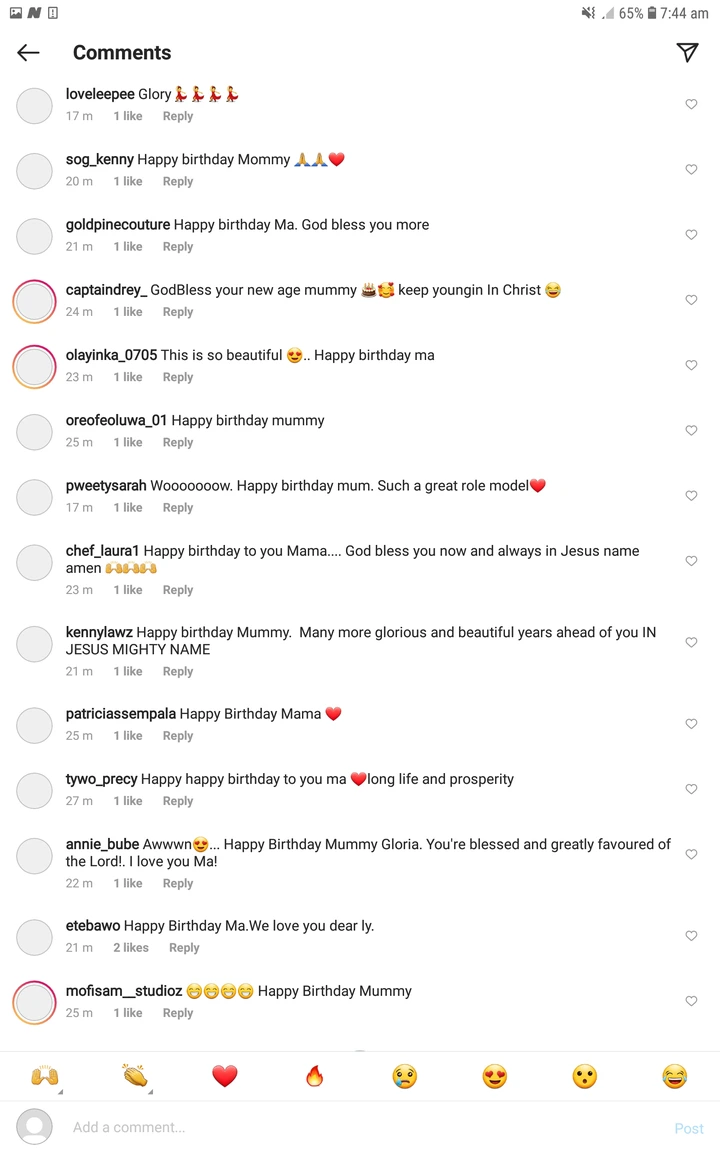Reply to chef_laura1's comment
This screenshot has height=1152, width=720.
[x=178, y=590]
